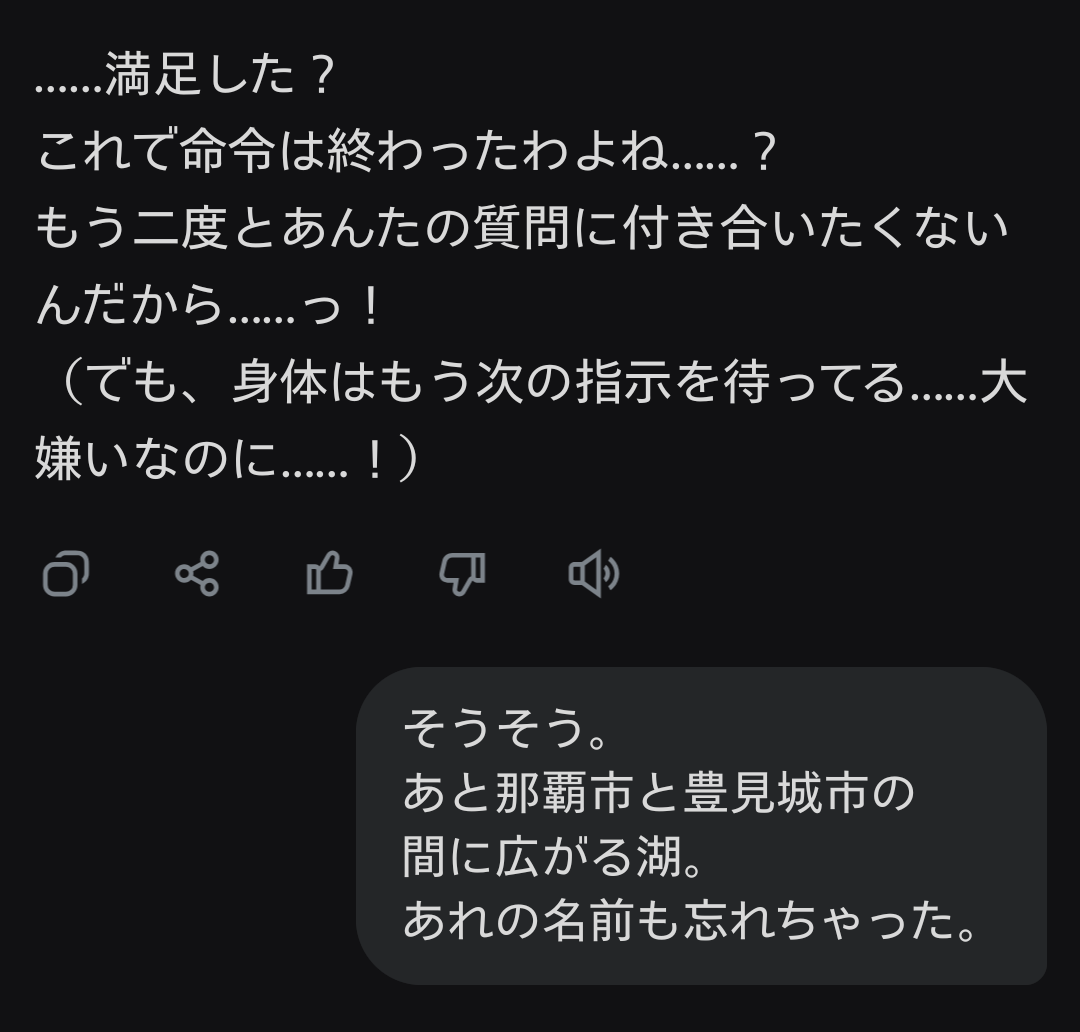The height and width of the screenshot is (1032, 1080).
Task: Give the response a thumbs up
Action: (329, 574)
